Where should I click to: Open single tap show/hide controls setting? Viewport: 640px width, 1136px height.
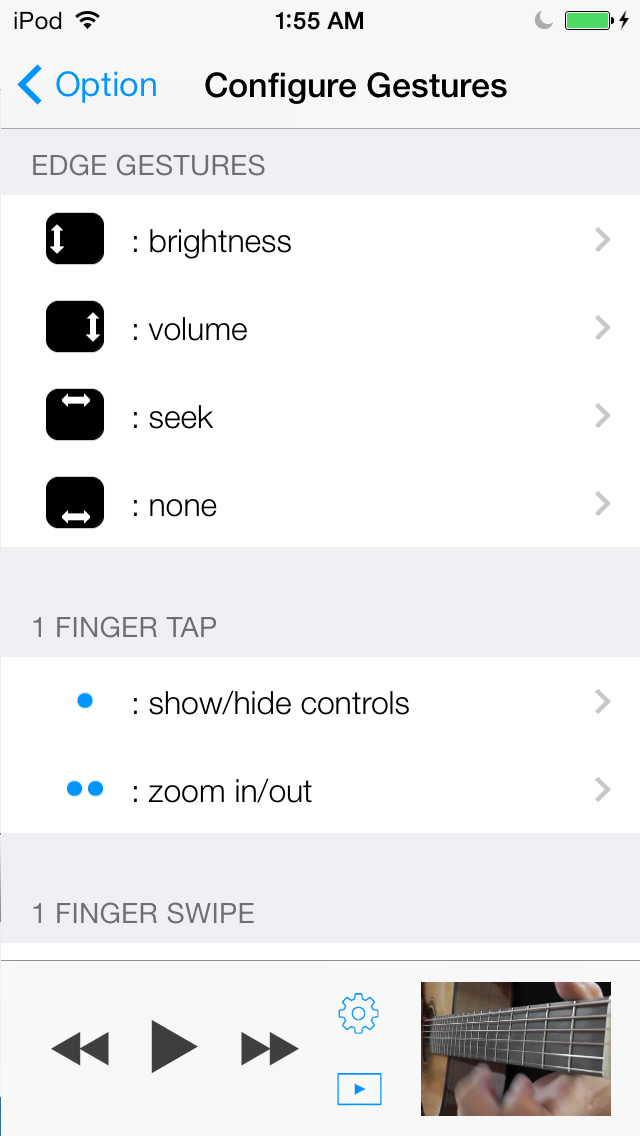(320, 703)
